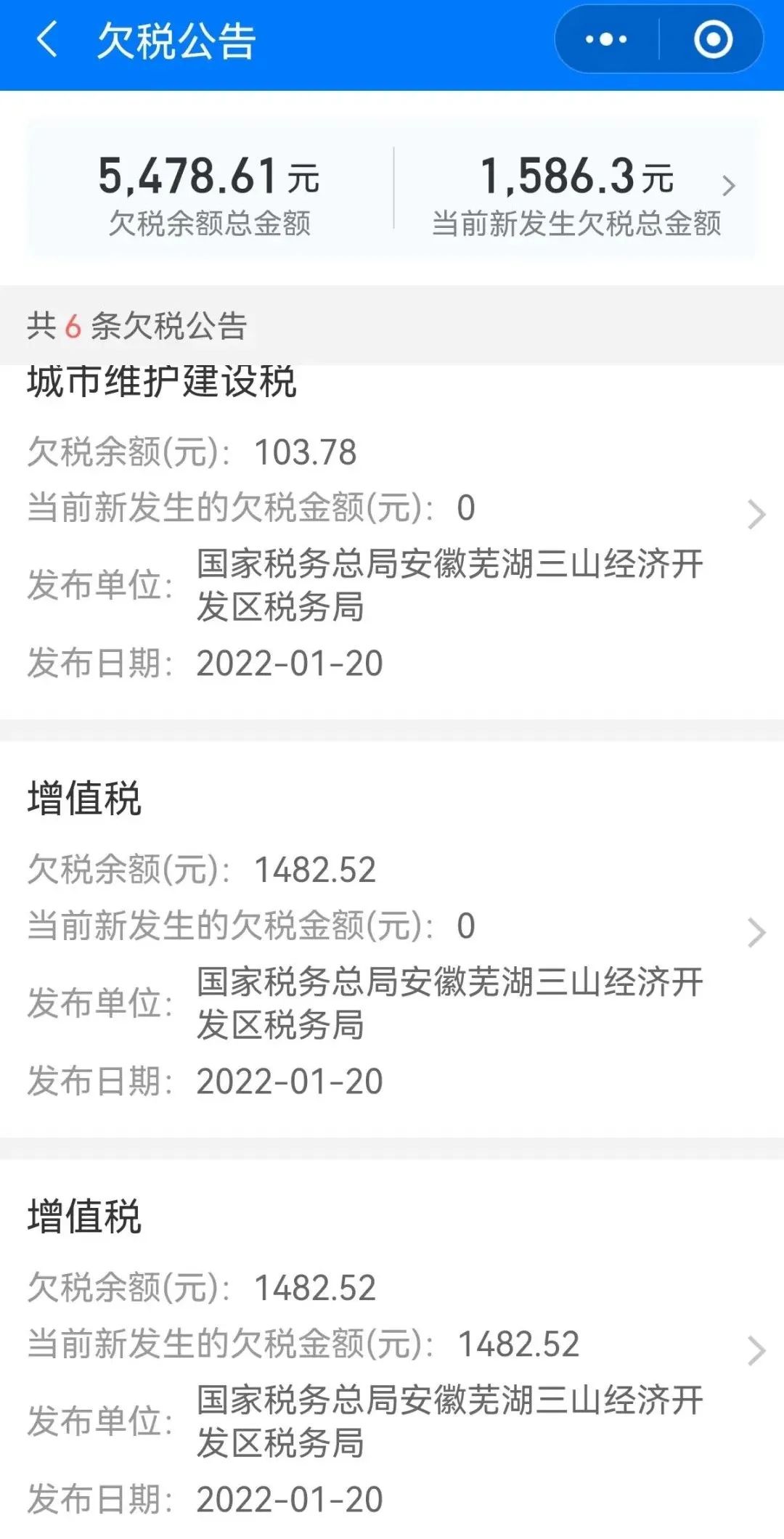
Task: Open the mini program three-dot menu
Action: tap(606, 39)
